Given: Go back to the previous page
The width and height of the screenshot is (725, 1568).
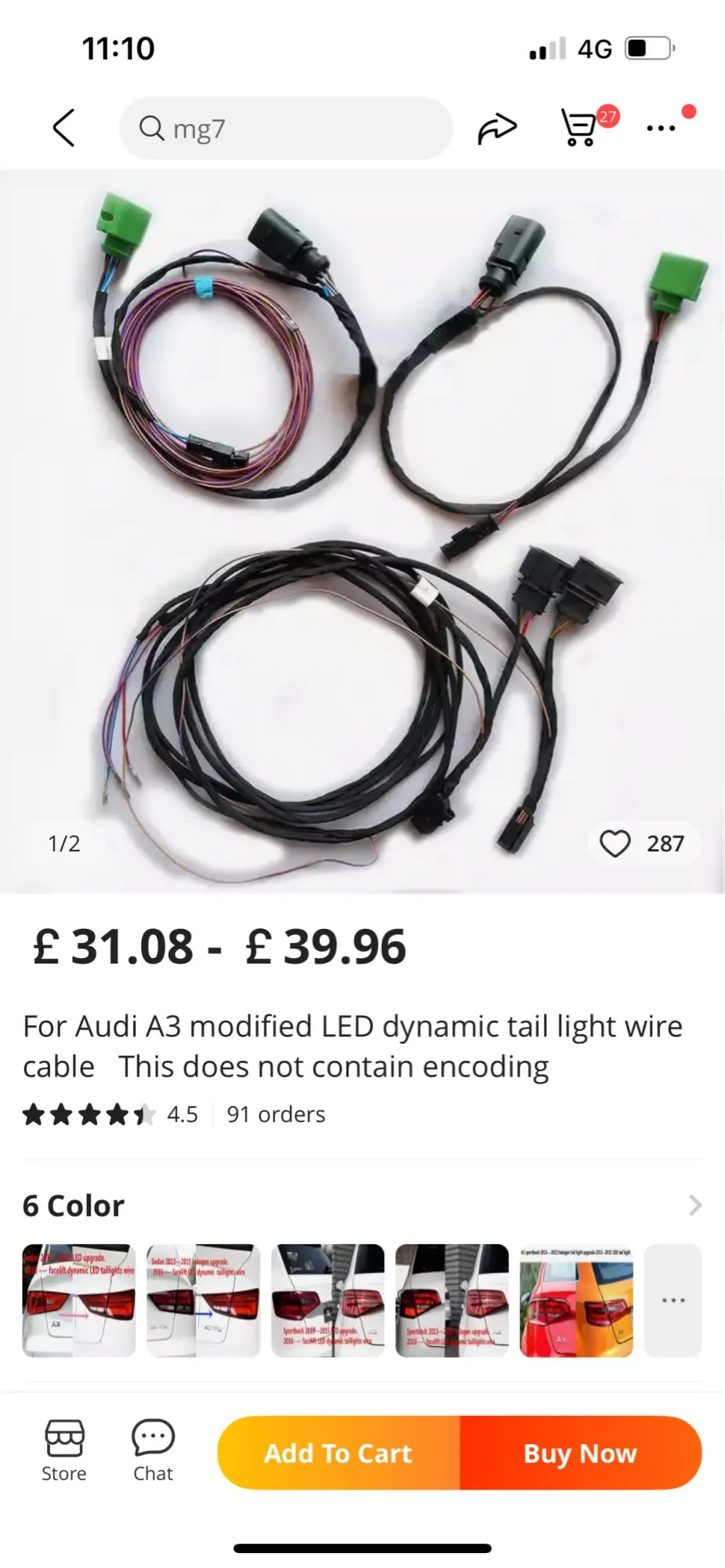Looking at the screenshot, I should click(63, 128).
